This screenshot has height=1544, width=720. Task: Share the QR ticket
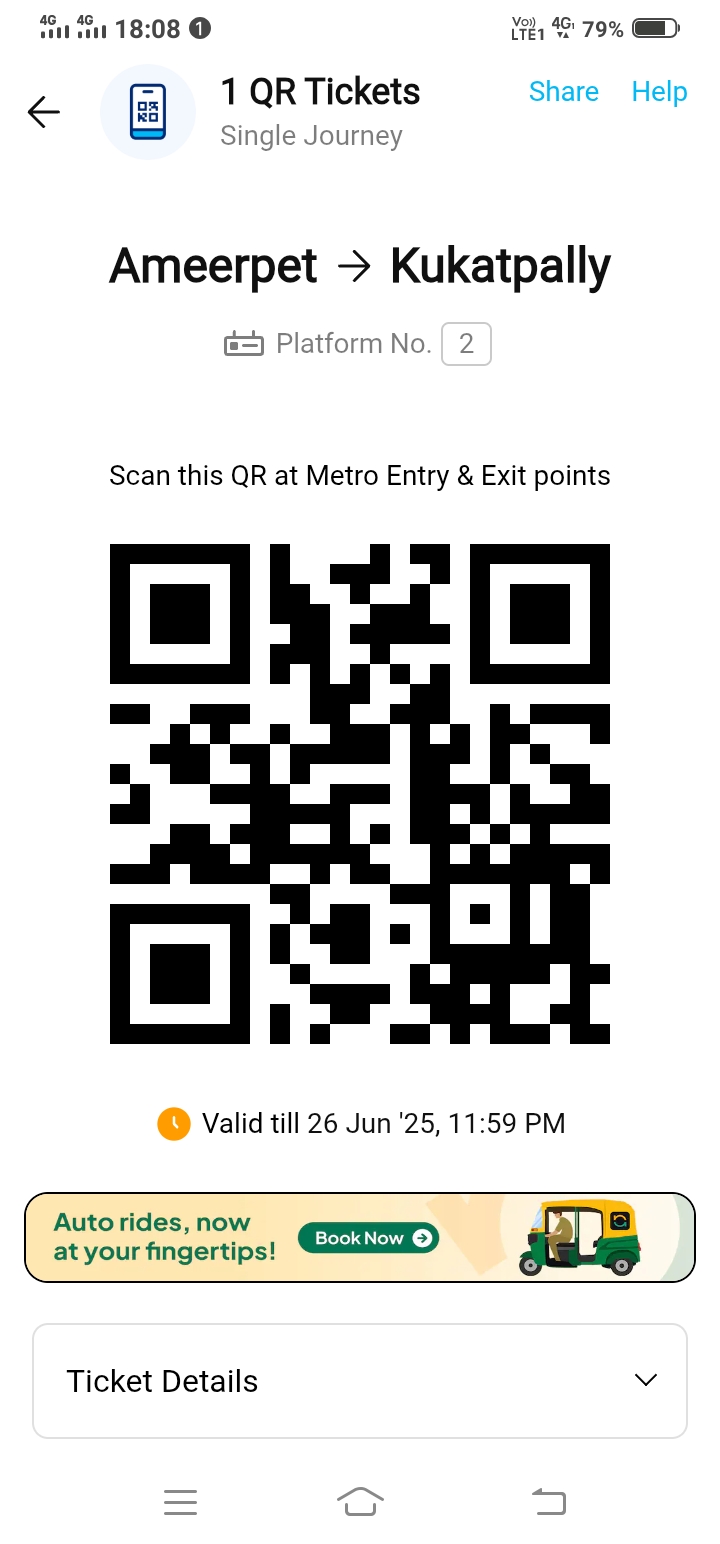[x=563, y=92]
